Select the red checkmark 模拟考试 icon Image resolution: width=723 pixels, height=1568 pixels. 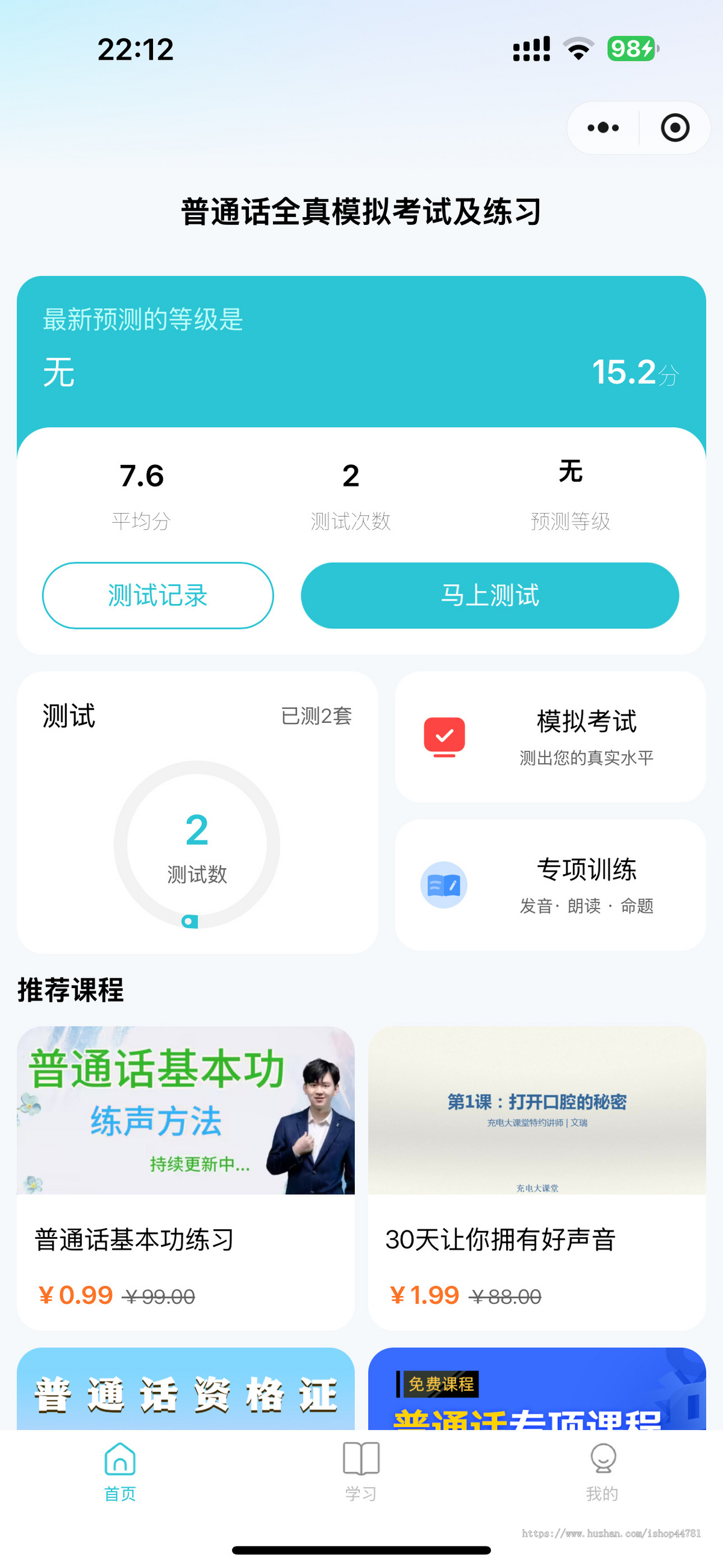[x=443, y=738]
